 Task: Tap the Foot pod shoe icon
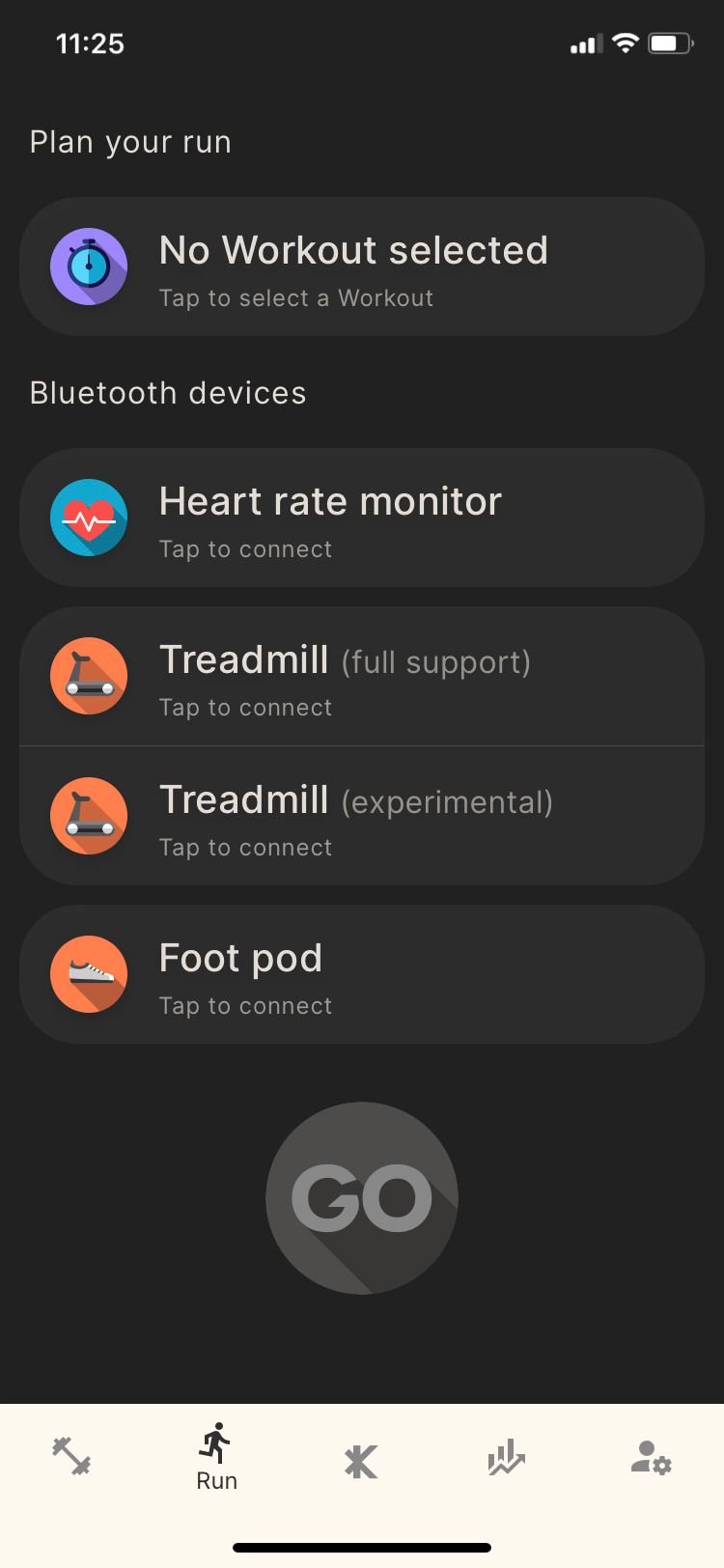[x=89, y=974]
